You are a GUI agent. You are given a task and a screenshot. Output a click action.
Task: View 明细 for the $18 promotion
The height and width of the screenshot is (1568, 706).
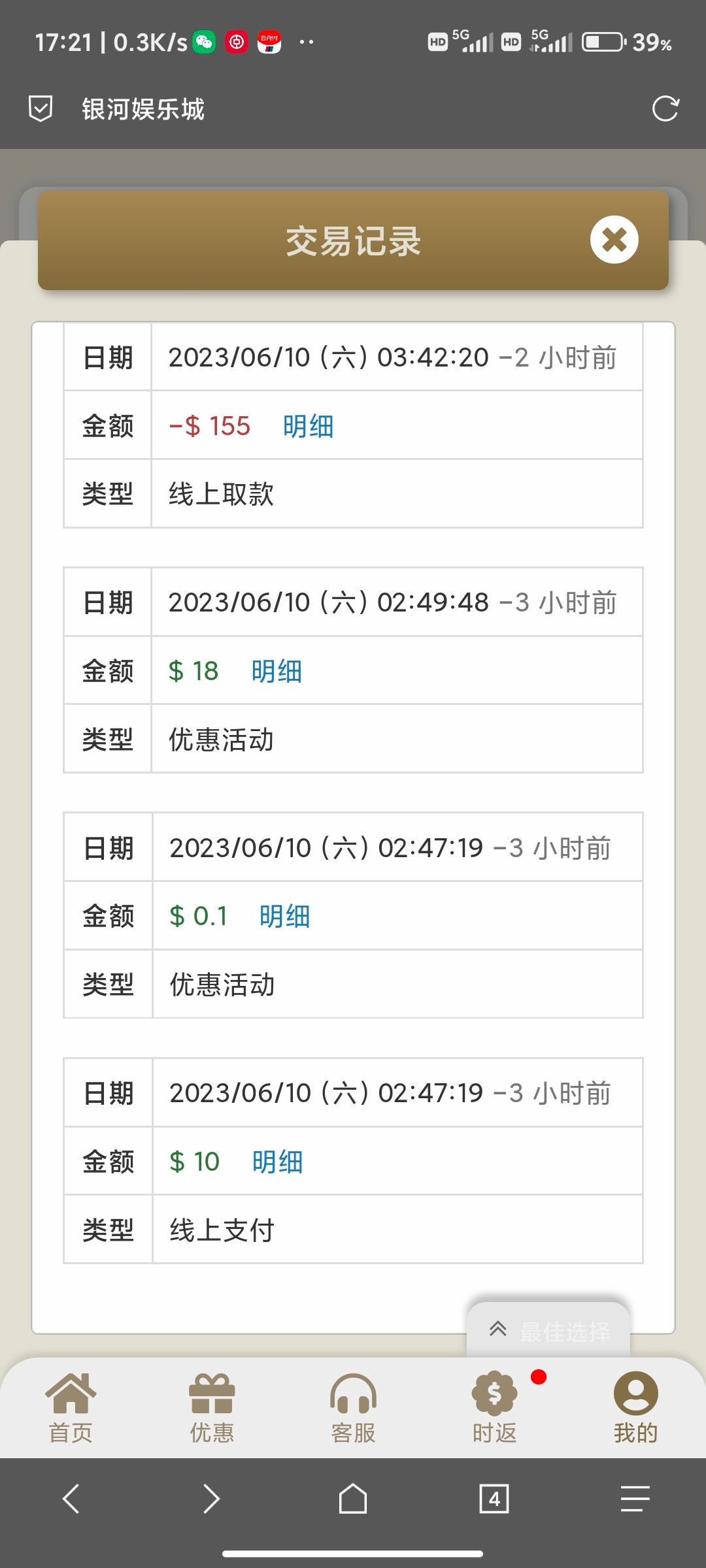[x=277, y=672]
